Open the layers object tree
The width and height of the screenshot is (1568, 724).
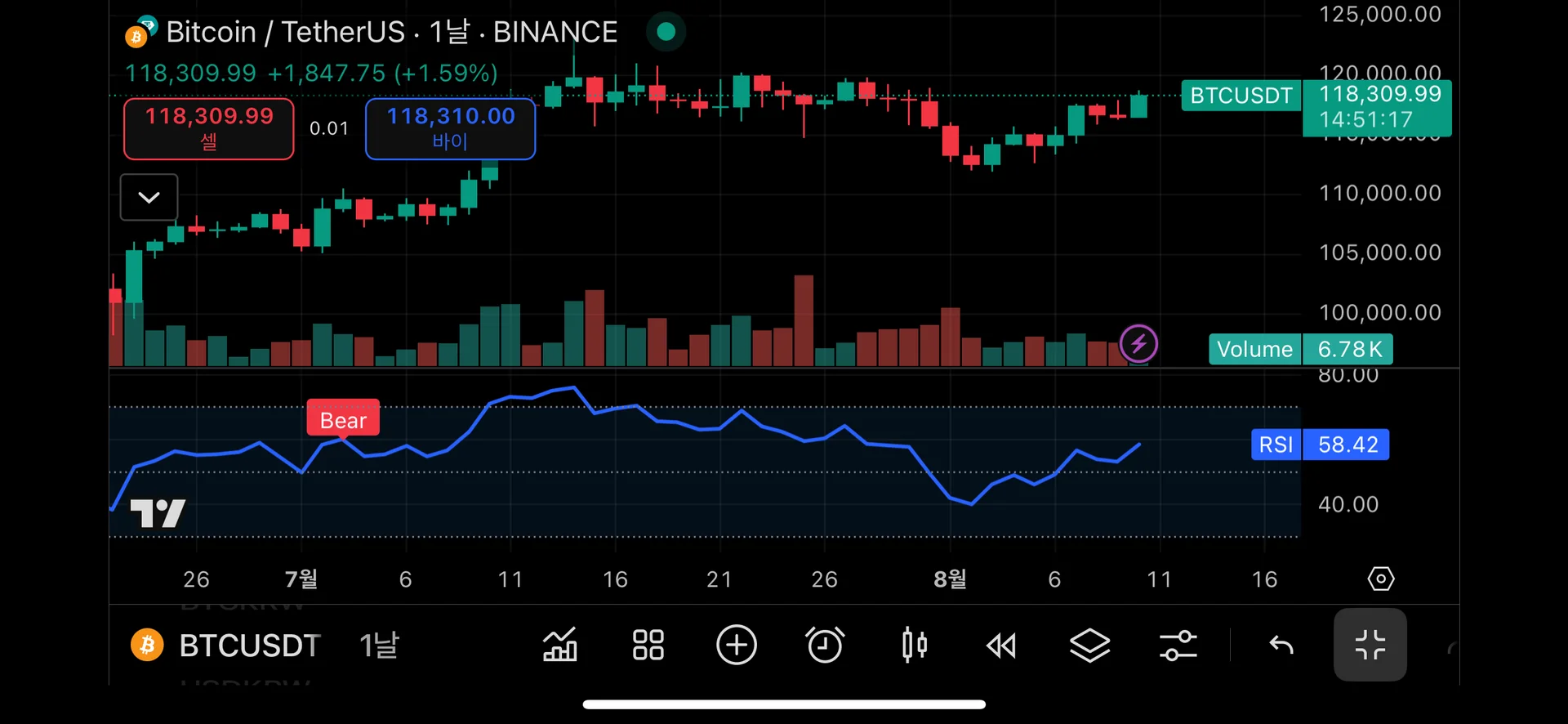pos(1089,646)
